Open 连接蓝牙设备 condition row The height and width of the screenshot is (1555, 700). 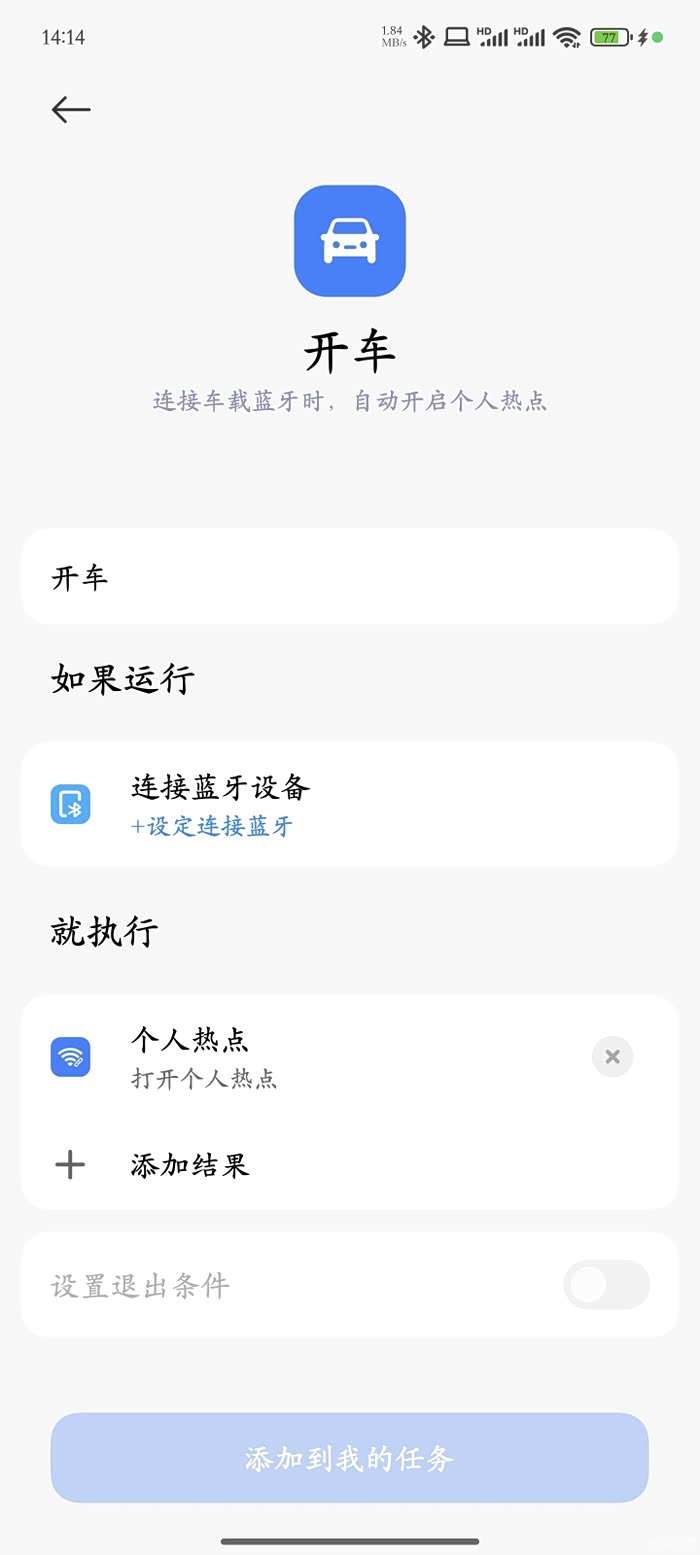[x=349, y=804]
